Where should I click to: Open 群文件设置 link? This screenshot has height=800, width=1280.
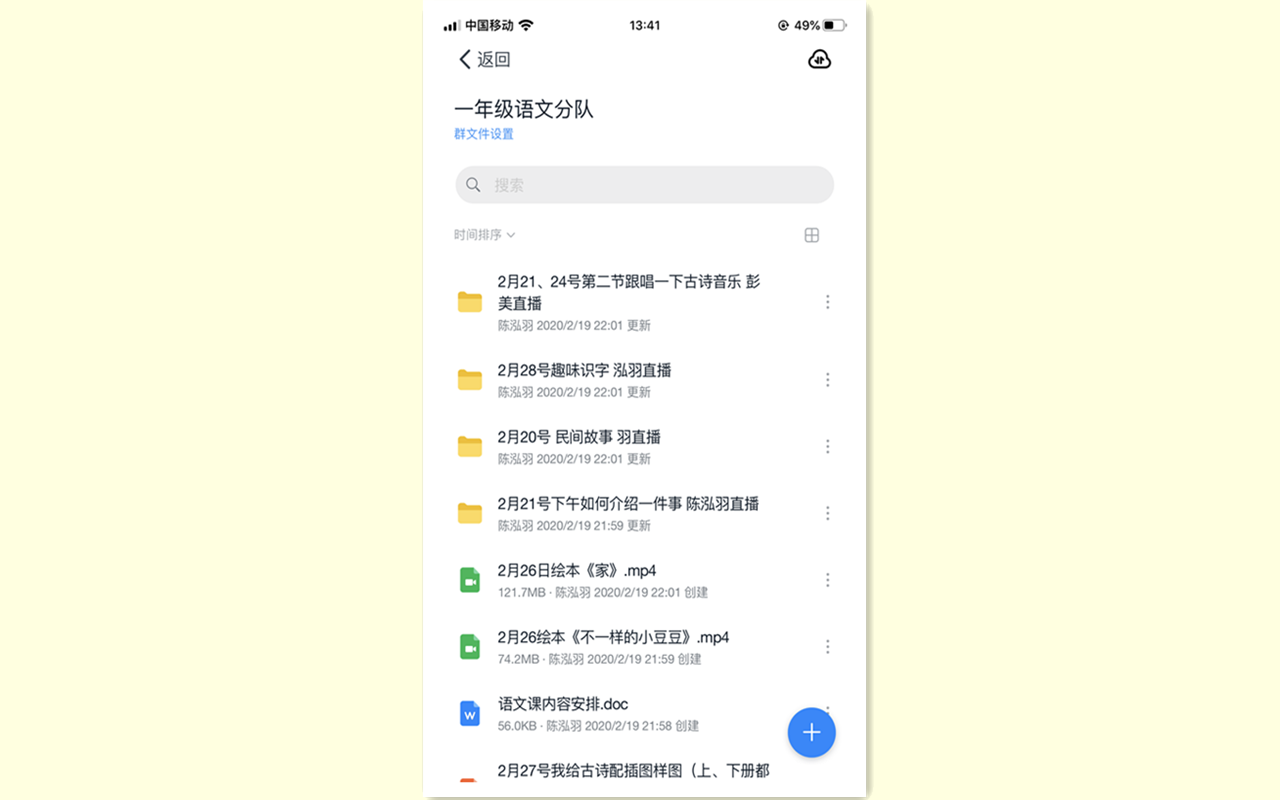(x=483, y=134)
